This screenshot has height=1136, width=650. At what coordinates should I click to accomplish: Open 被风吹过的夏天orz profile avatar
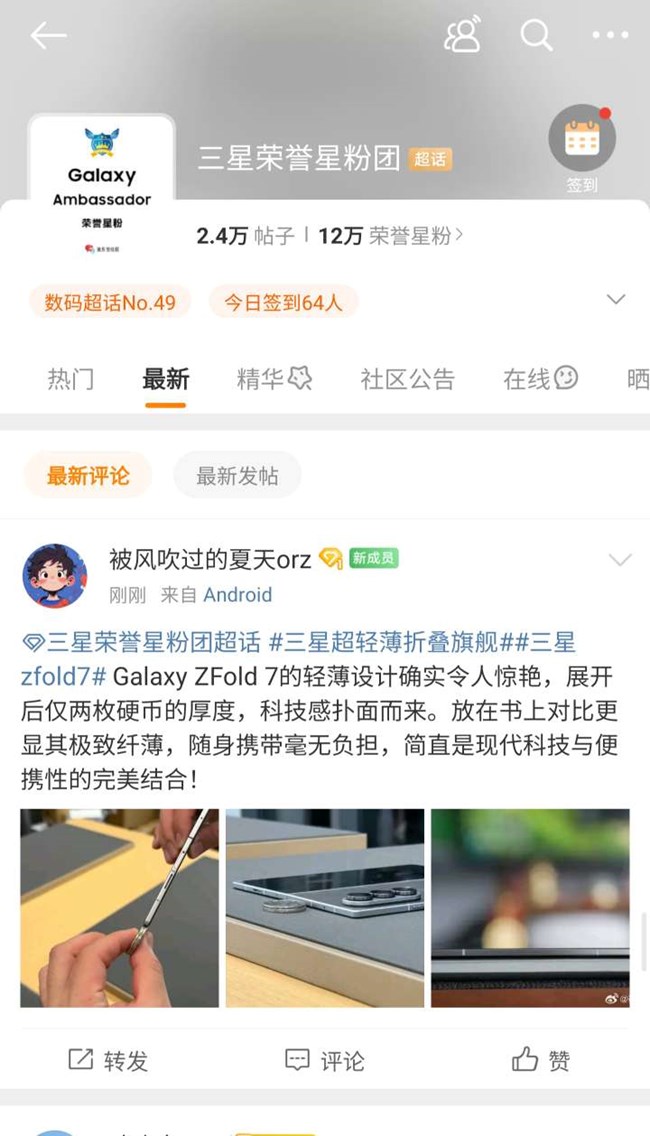click(x=55, y=575)
